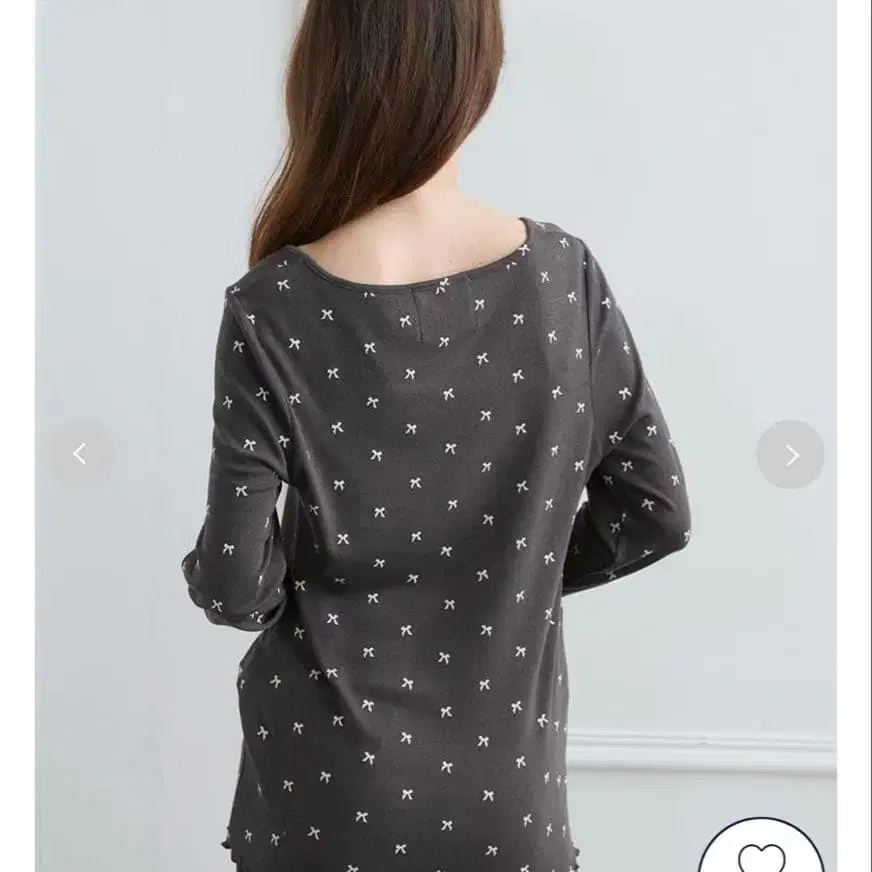Go to the previous product photo
The width and height of the screenshot is (872, 872).
point(81,455)
